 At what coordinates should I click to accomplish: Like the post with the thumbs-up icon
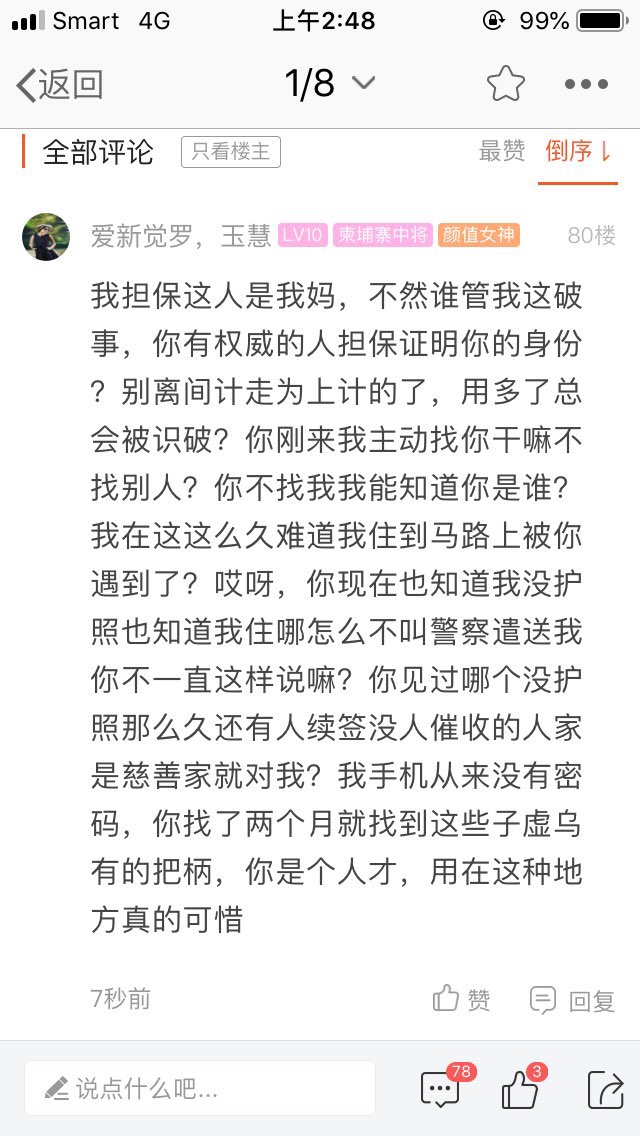[521, 1088]
